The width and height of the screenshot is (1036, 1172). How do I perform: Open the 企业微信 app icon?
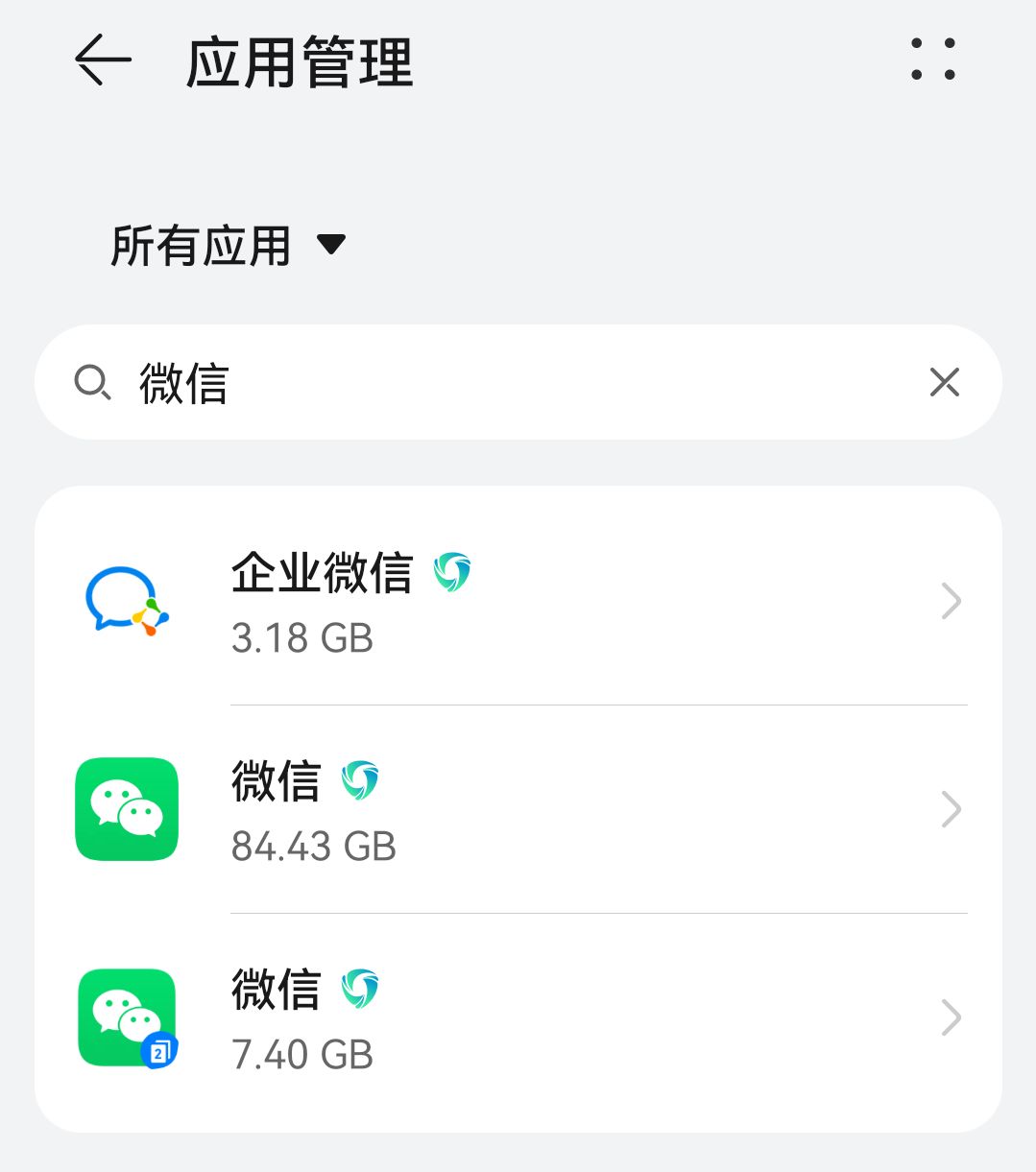[x=126, y=601]
